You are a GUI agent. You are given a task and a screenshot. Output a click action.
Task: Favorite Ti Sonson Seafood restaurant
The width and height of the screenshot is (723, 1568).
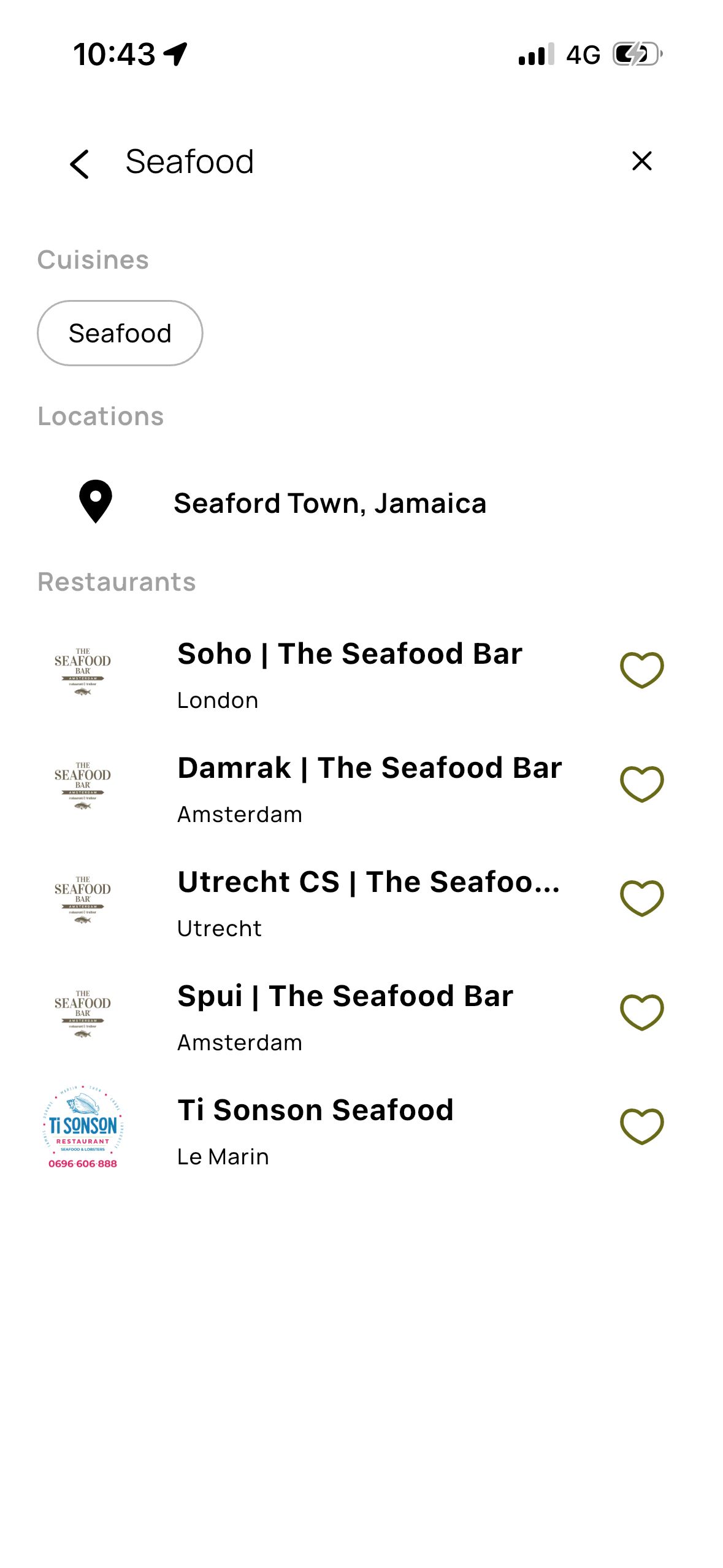point(643,1128)
